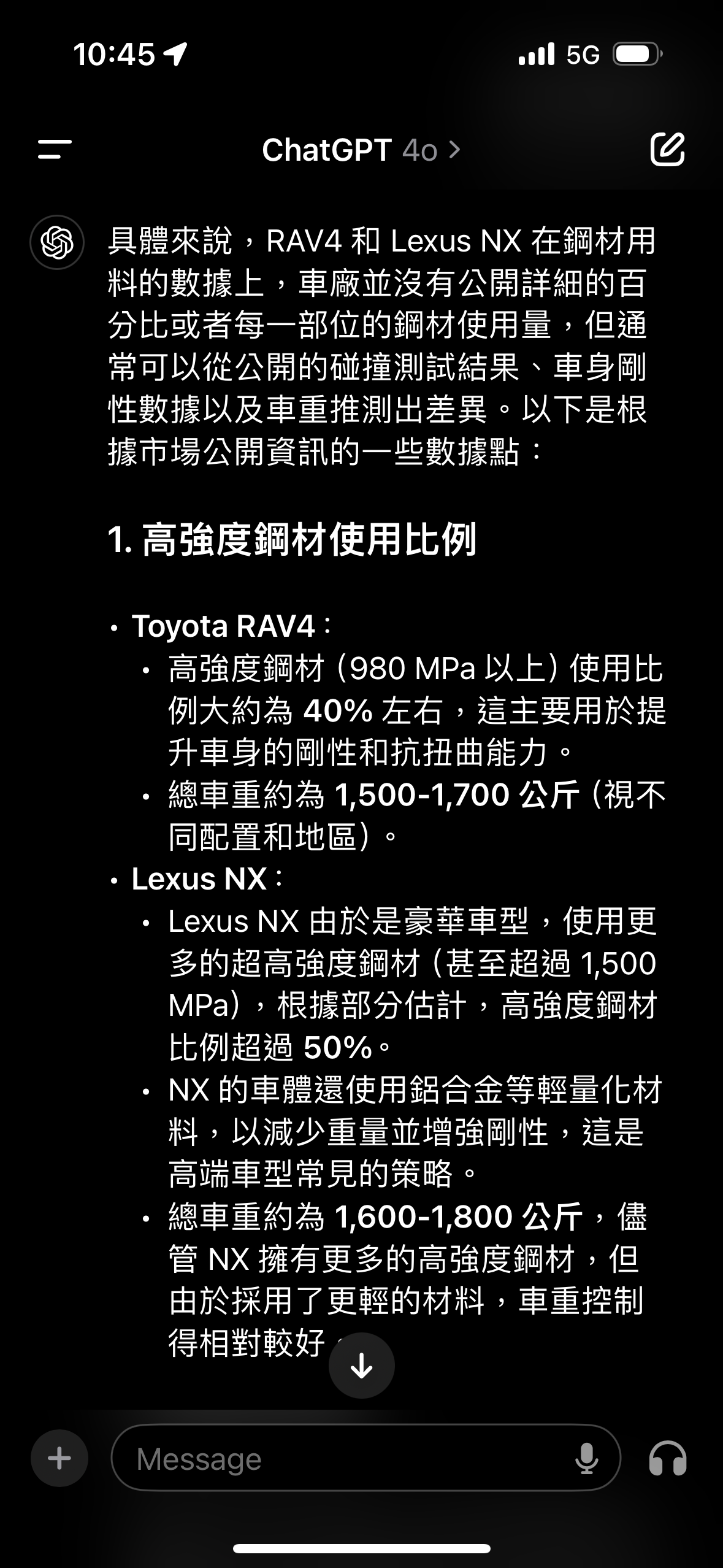
Task: Tap the plus attachment button
Action: point(59,1458)
